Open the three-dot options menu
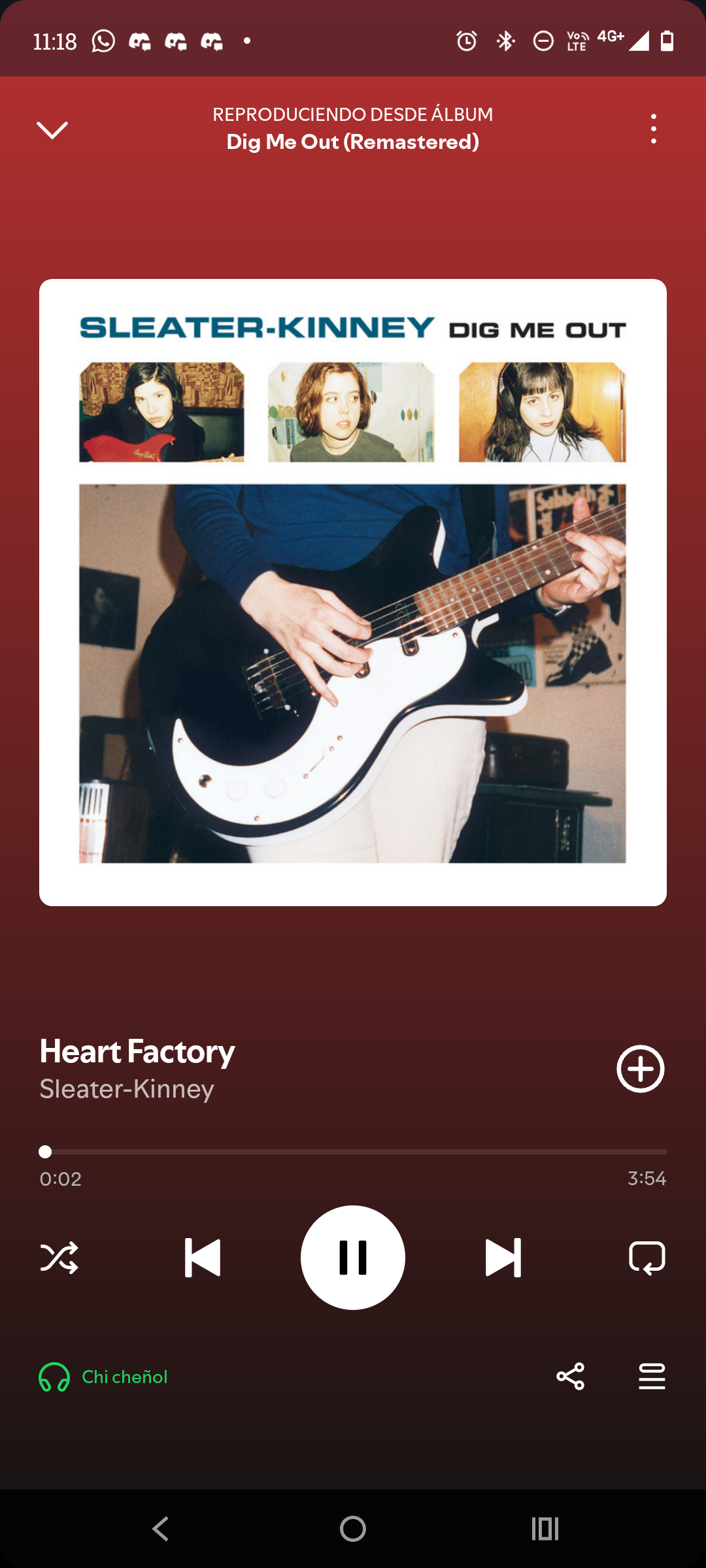 (653, 129)
